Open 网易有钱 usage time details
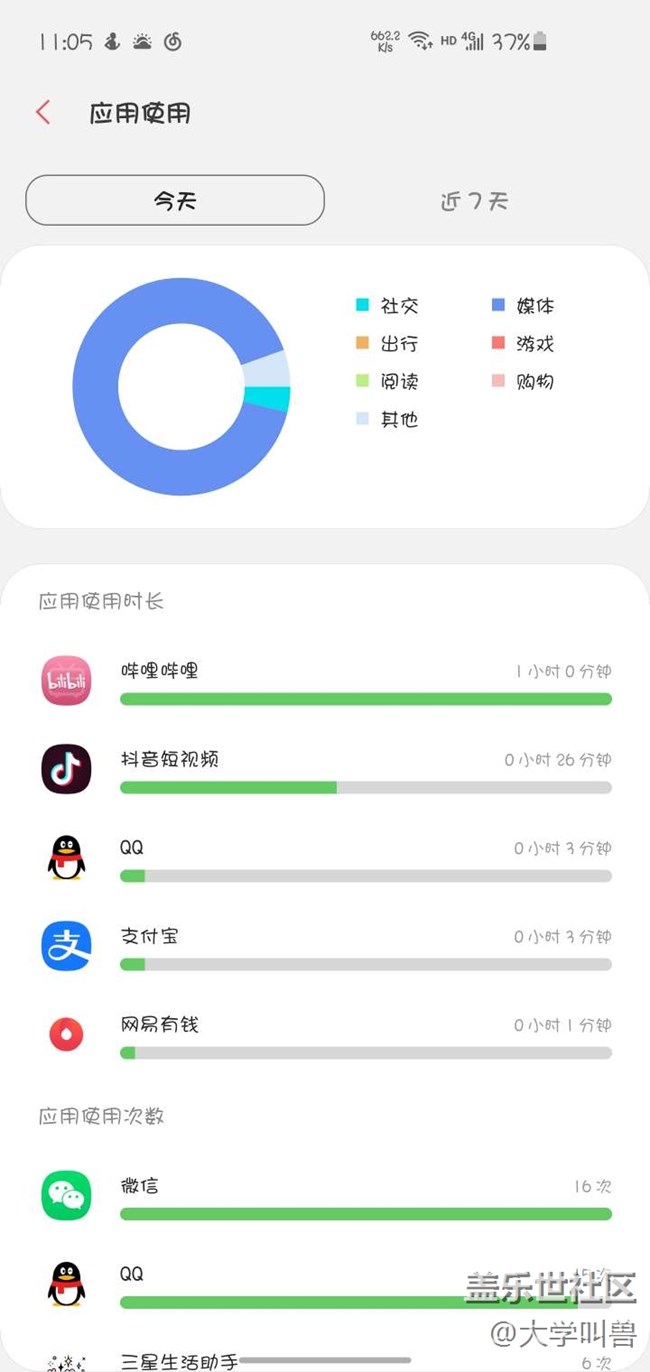Viewport: 650px width, 1372px height. point(325,1035)
